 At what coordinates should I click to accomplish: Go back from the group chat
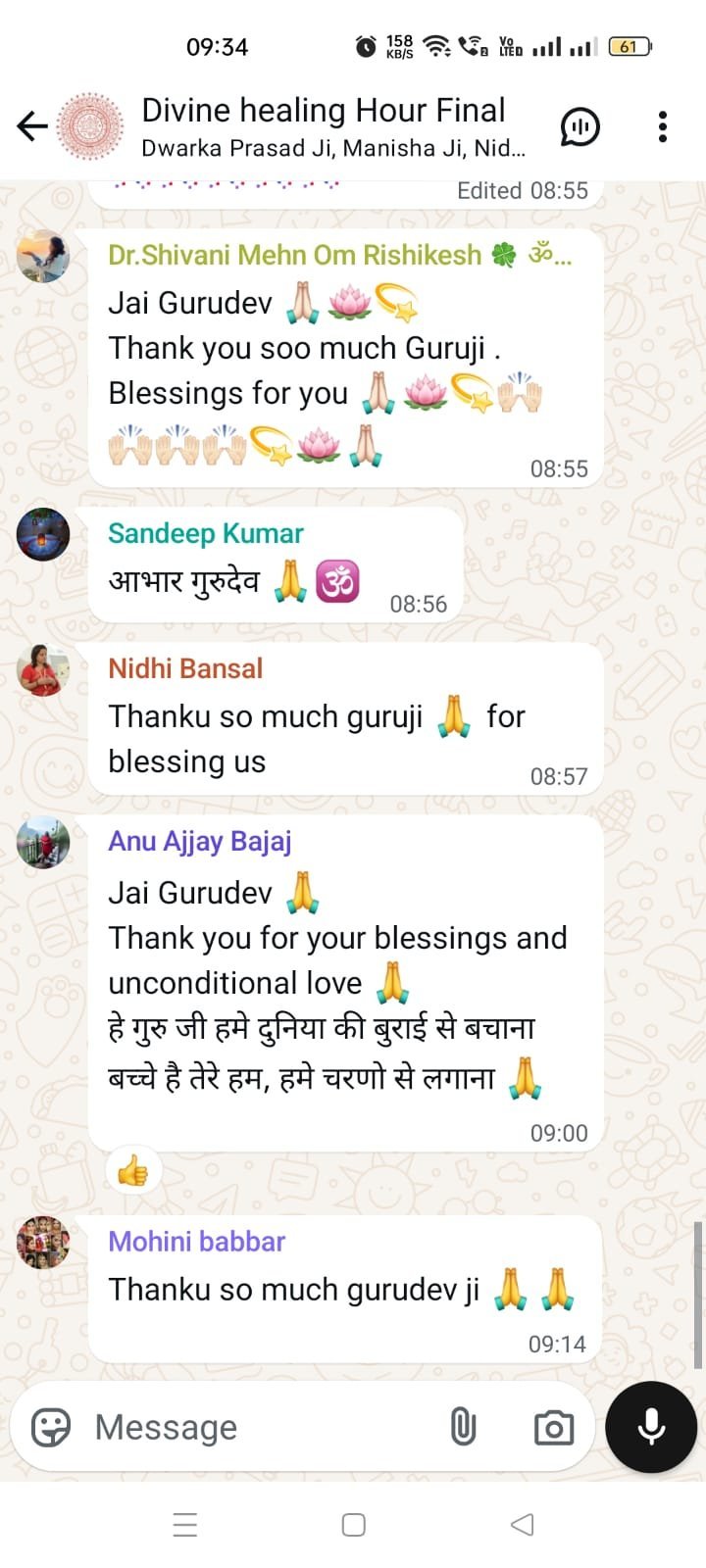[x=32, y=126]
